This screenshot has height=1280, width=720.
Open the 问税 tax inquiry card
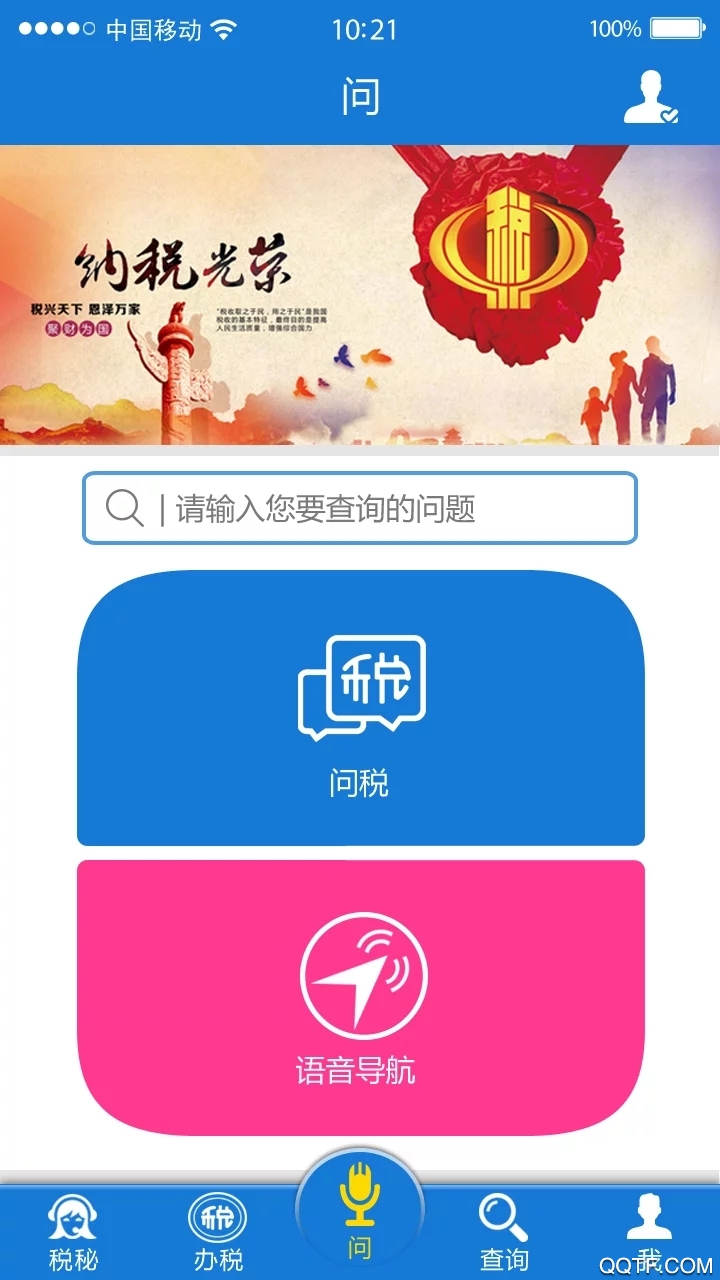(360, 708)
